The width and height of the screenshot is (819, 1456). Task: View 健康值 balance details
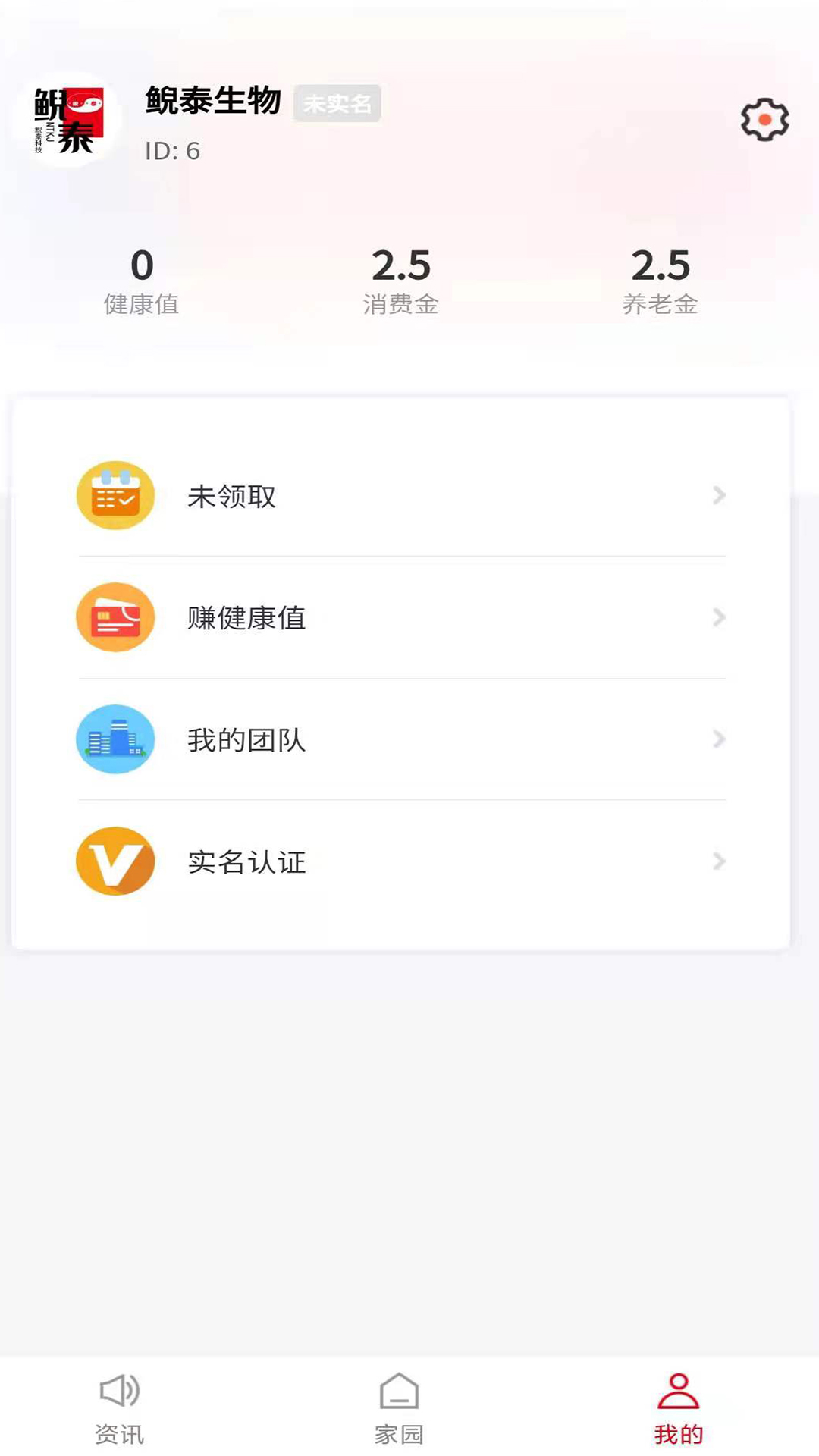[x=142, y=281]
